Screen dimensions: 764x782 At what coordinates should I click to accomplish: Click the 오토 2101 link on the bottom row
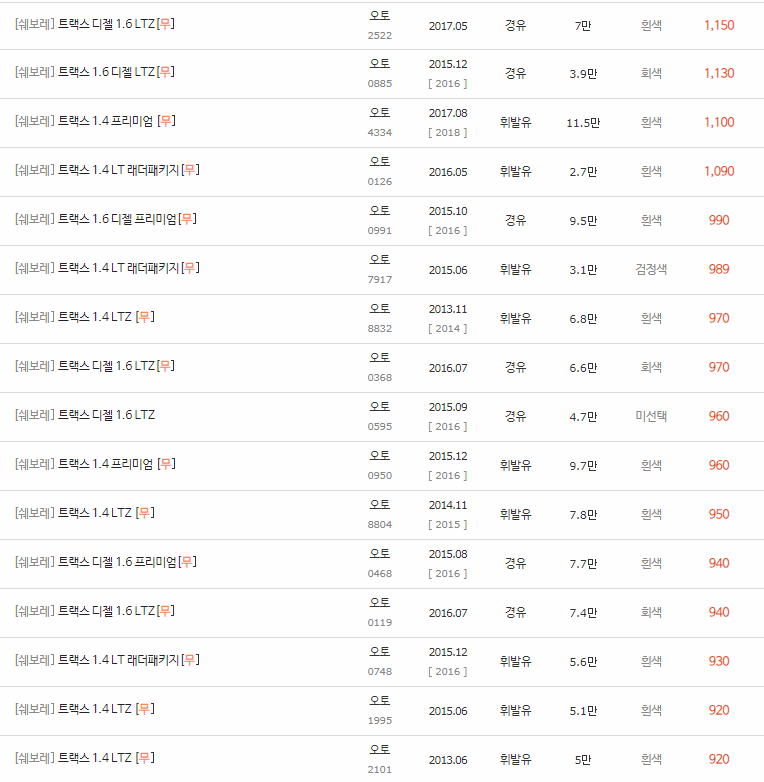[x=378, y=758]
